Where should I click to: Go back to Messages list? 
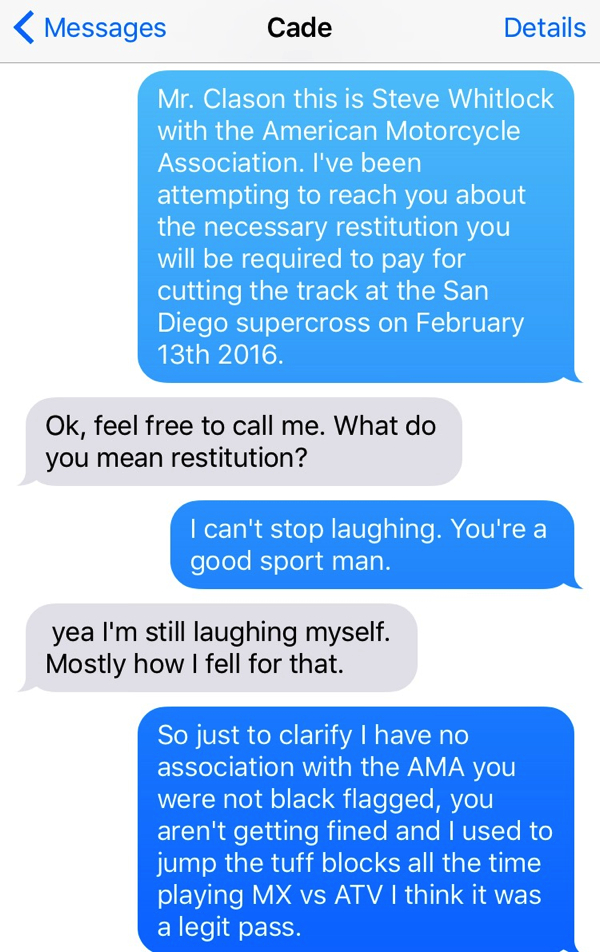click(90, 28)
